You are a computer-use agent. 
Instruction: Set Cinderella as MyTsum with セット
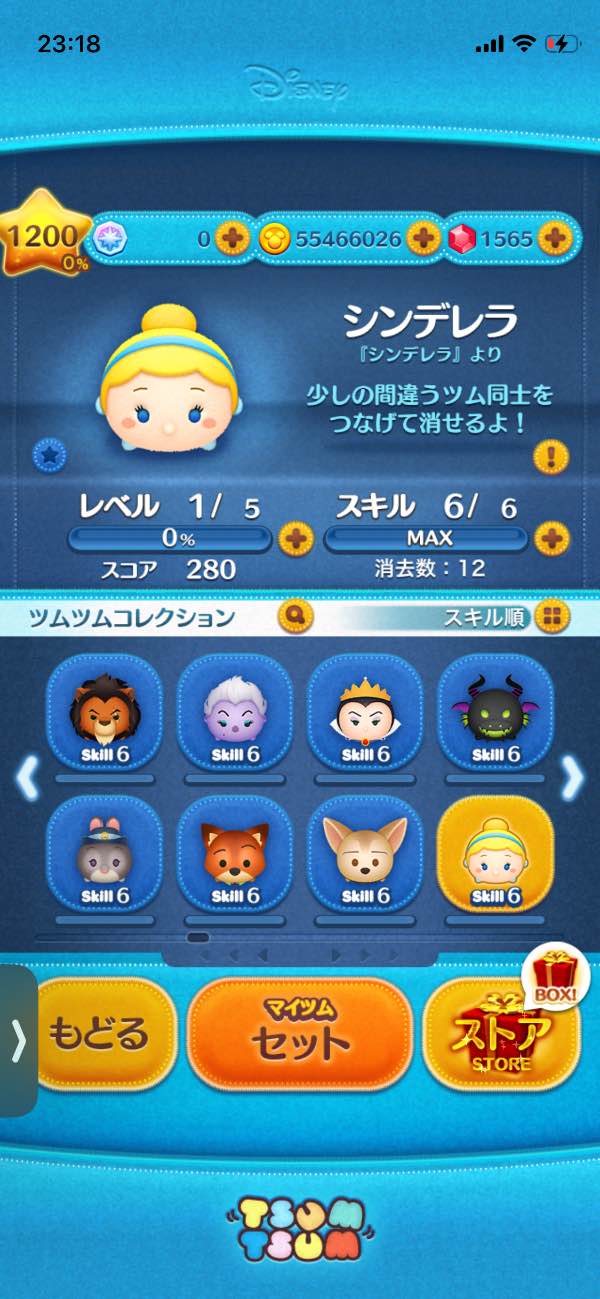(x=300, y=1035)
